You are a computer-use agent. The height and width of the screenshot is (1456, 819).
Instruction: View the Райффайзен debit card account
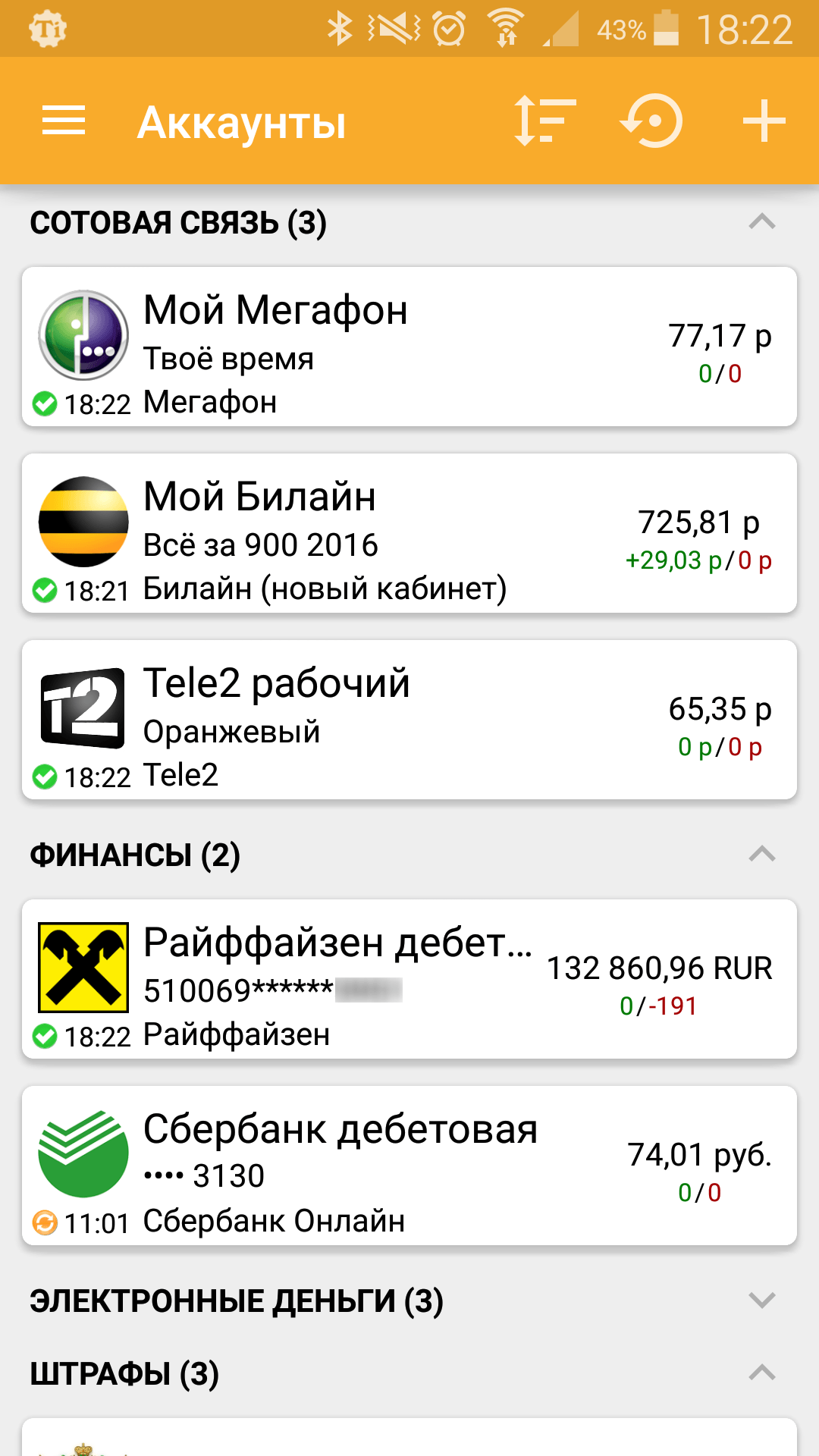click(x=409, y=979)
